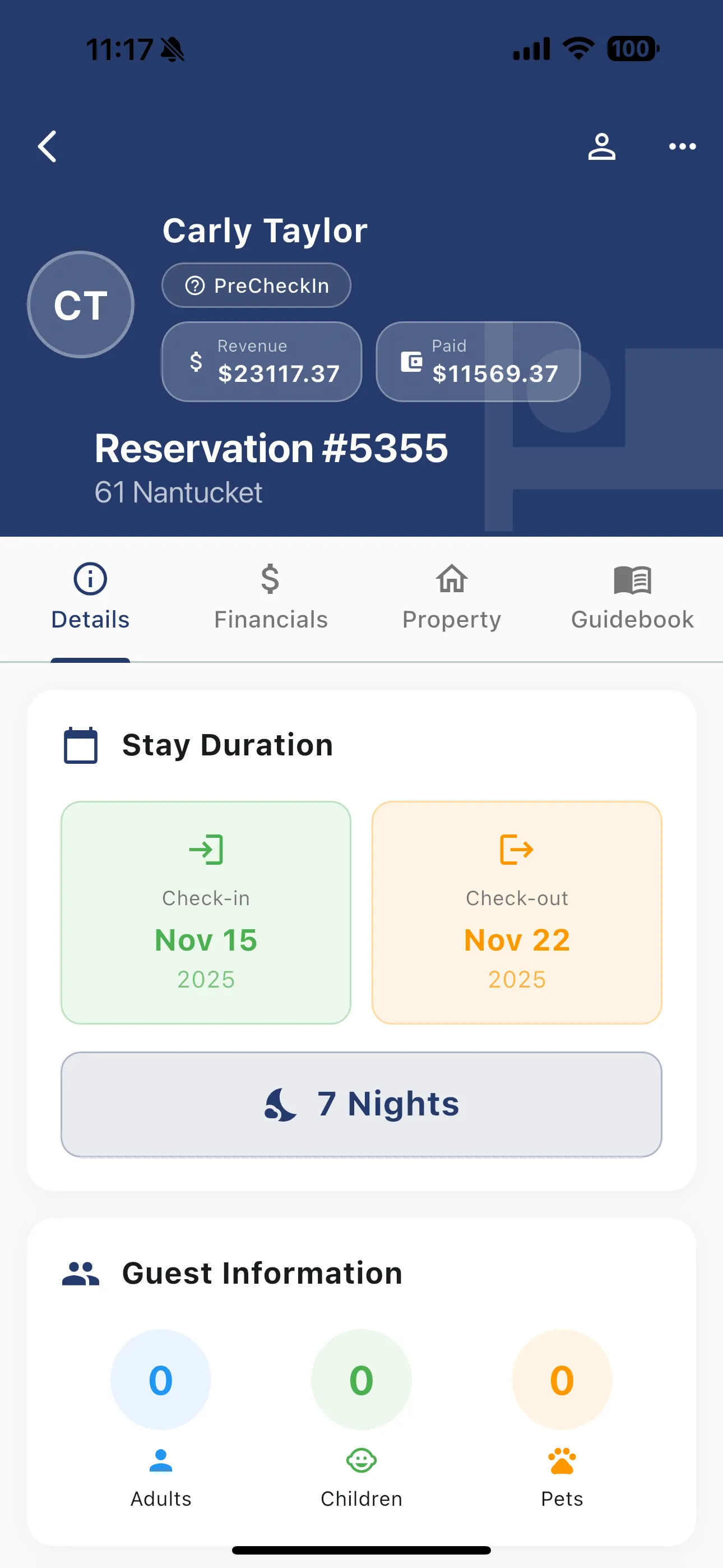Tap the Pets counter circle

(561, 1380)
